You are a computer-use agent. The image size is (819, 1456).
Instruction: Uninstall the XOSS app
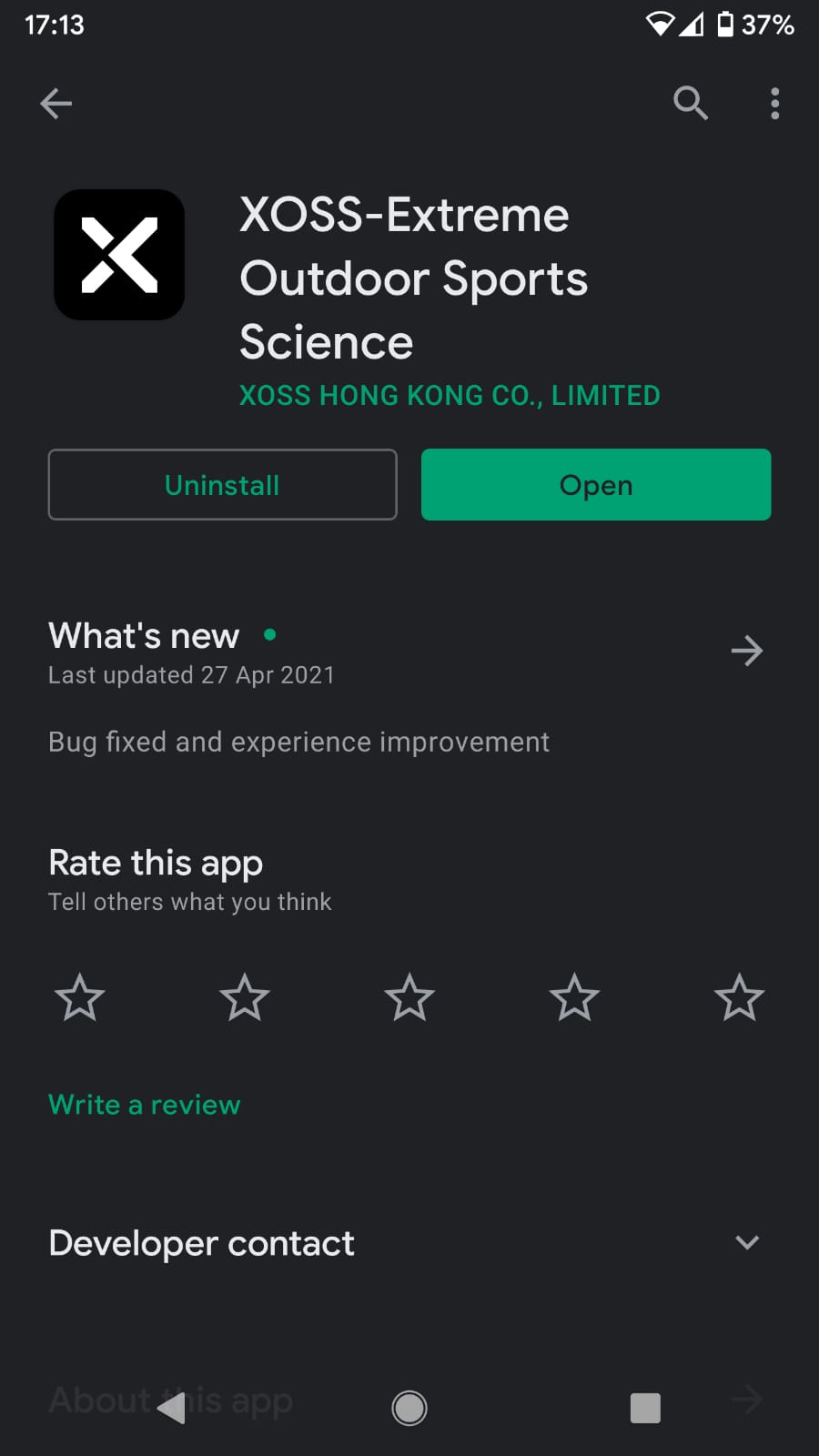(222, 485)
